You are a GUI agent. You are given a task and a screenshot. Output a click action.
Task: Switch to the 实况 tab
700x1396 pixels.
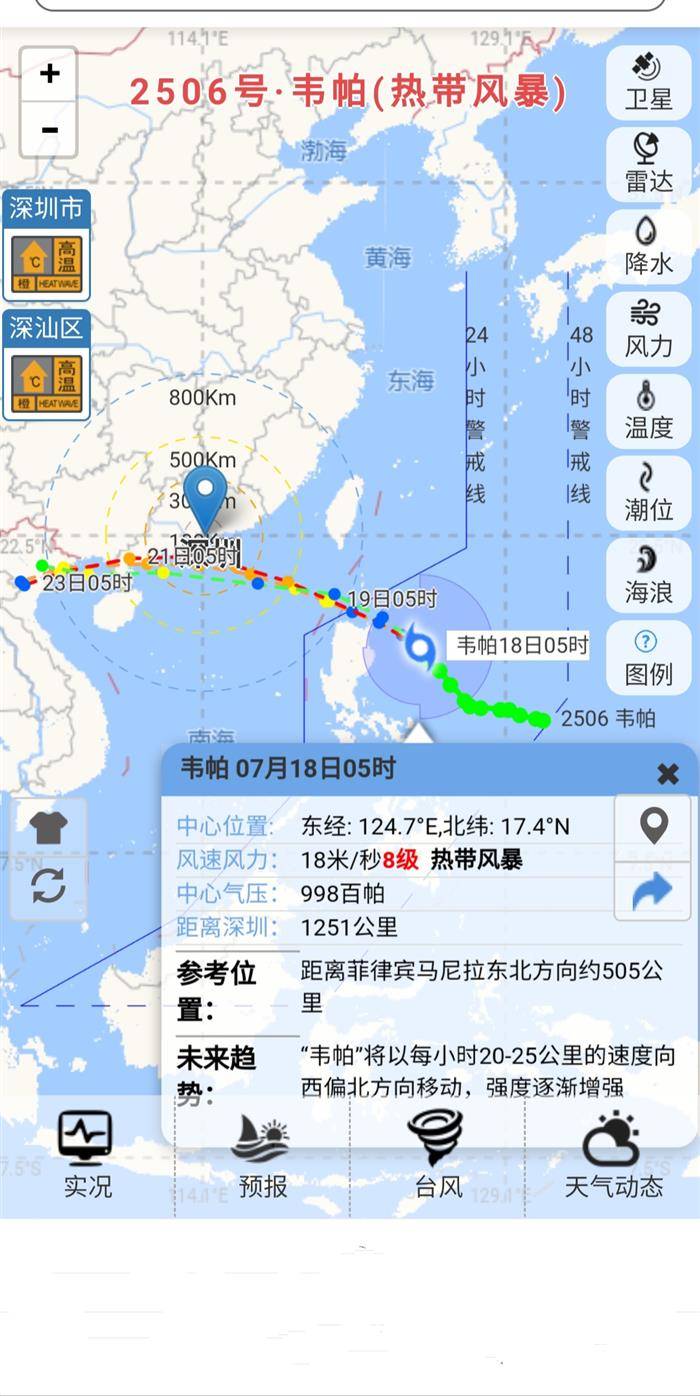click(x=87, y=1155)
